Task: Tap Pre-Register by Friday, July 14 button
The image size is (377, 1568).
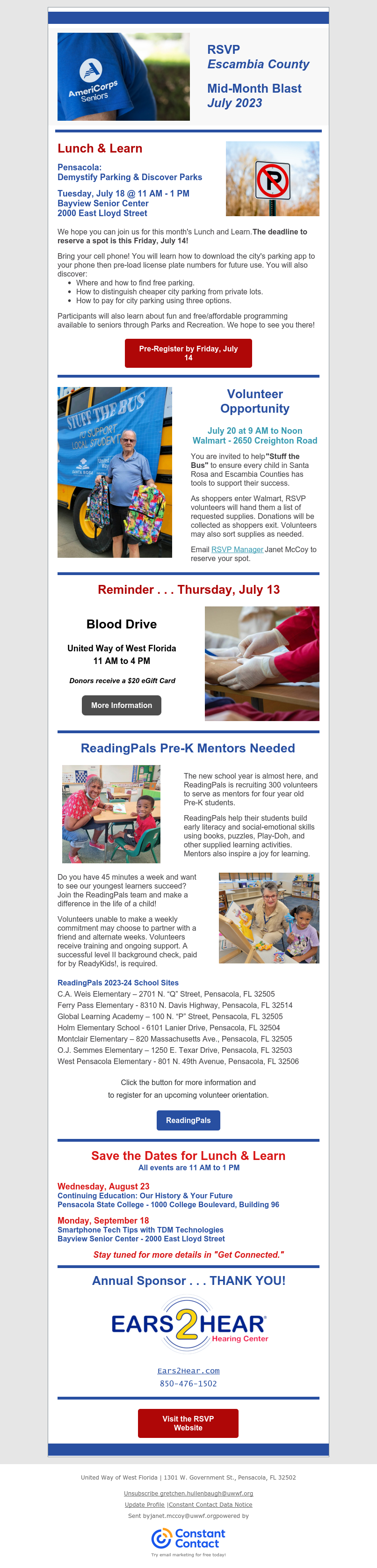Action: pyautogui.click(x=188, y=353)
